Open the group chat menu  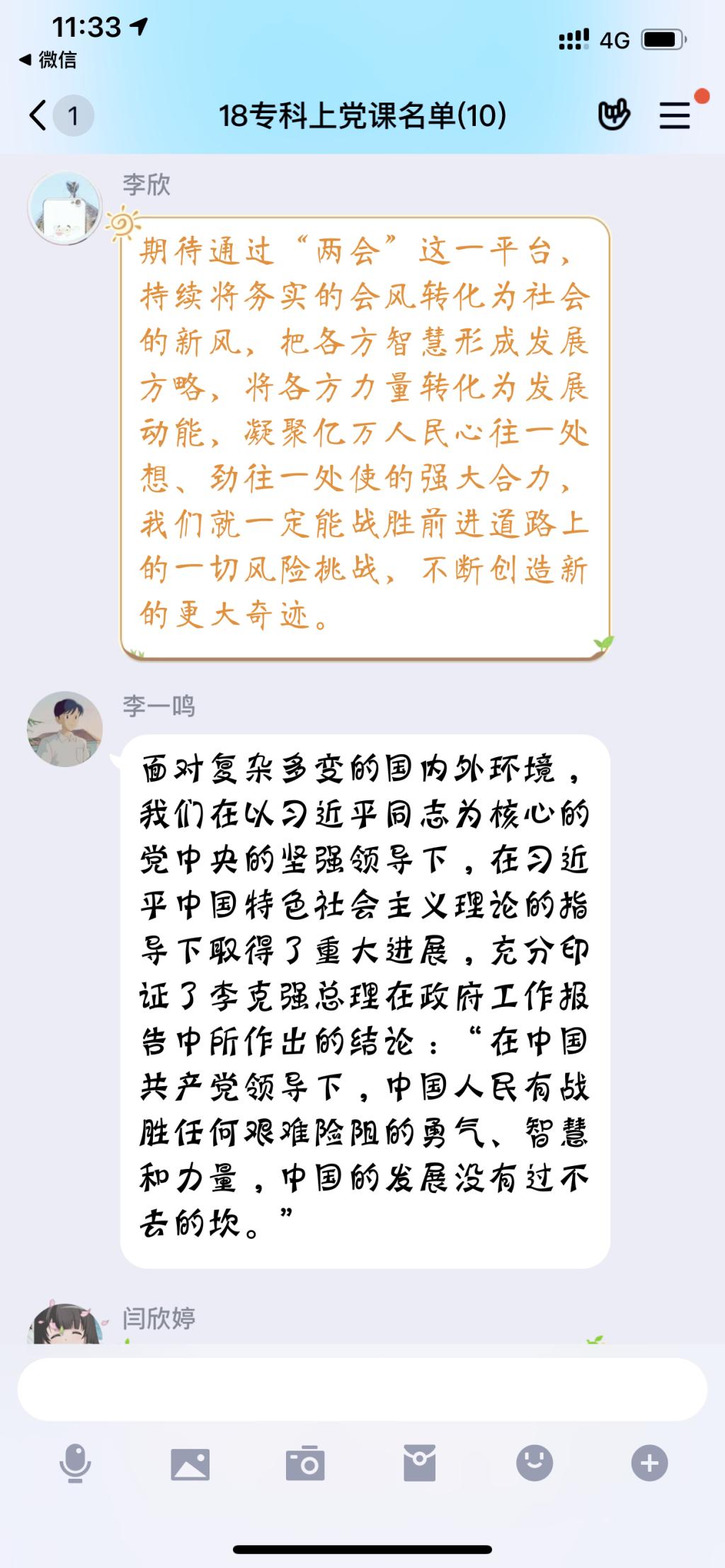click(674, 115)
